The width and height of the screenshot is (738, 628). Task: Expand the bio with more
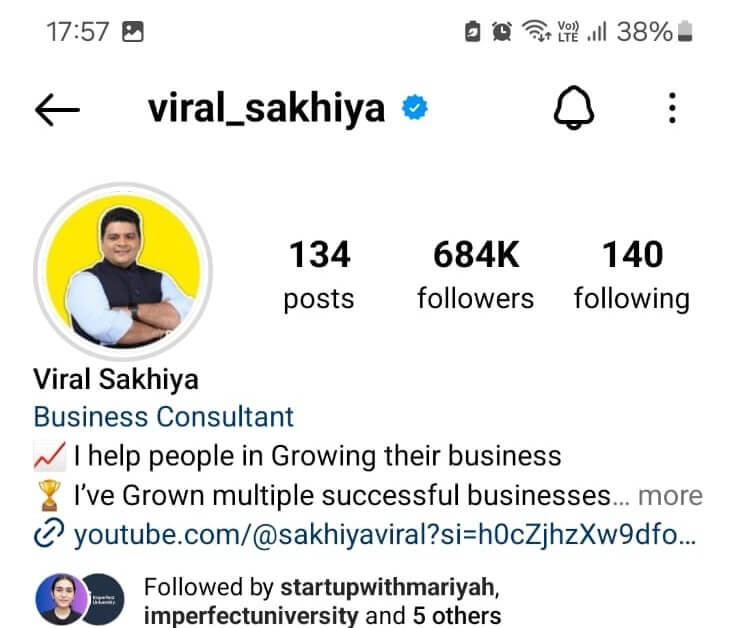pos(670,496)
